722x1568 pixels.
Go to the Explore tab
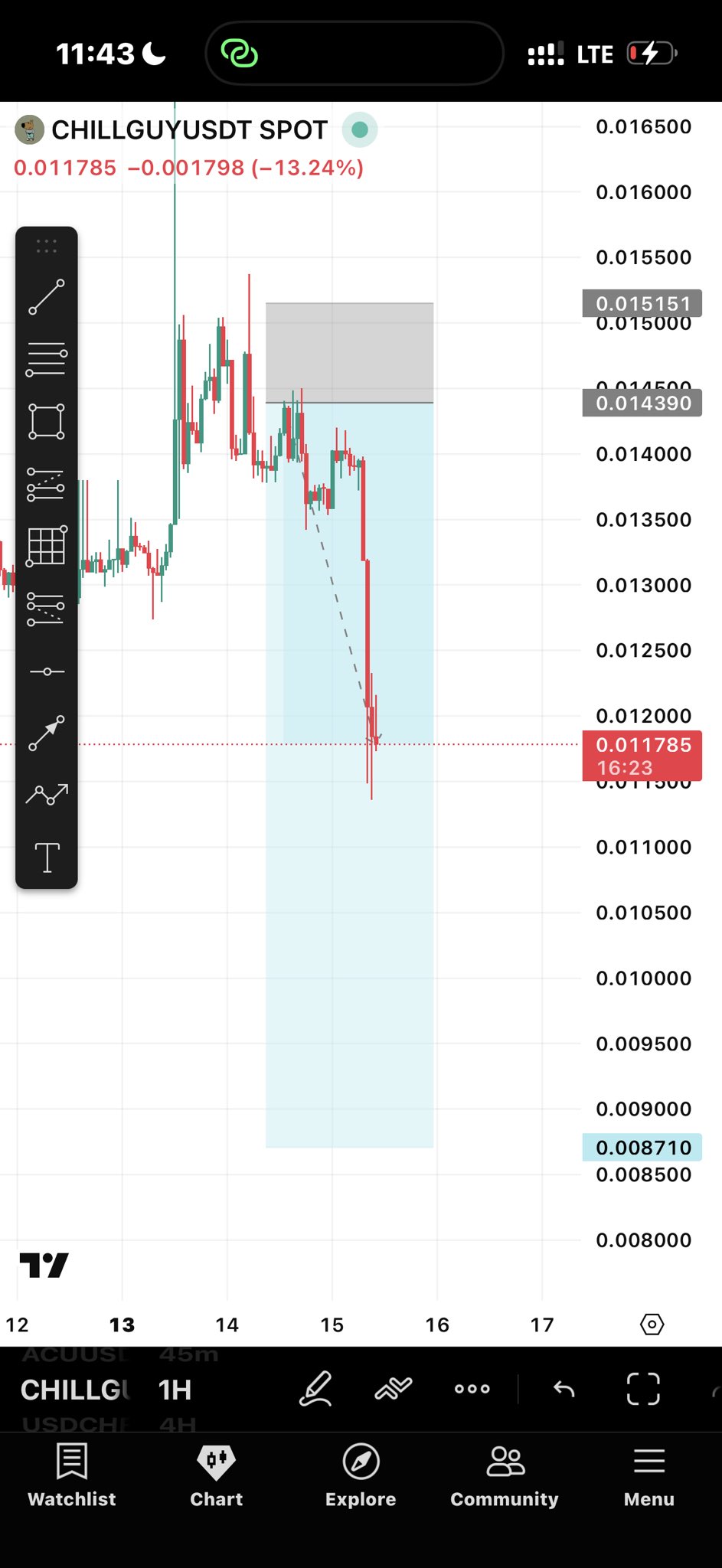coord(361,1475)
